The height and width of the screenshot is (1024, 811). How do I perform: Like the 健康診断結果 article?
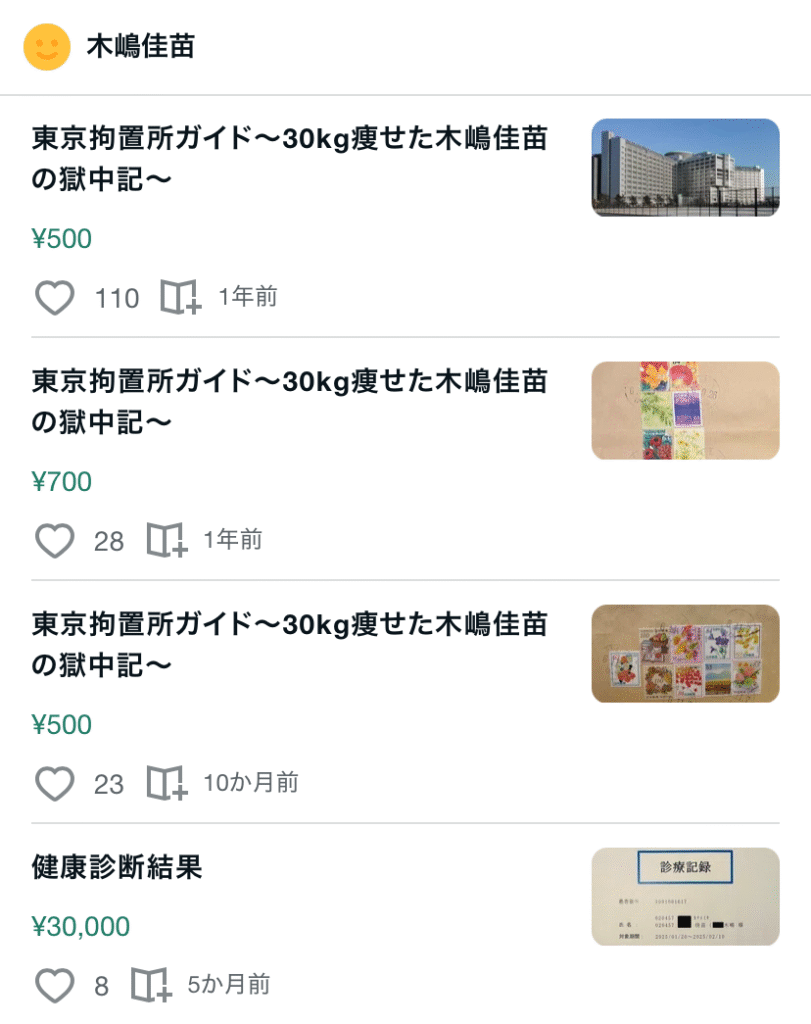pyautogui.click(x=55, y=985)
